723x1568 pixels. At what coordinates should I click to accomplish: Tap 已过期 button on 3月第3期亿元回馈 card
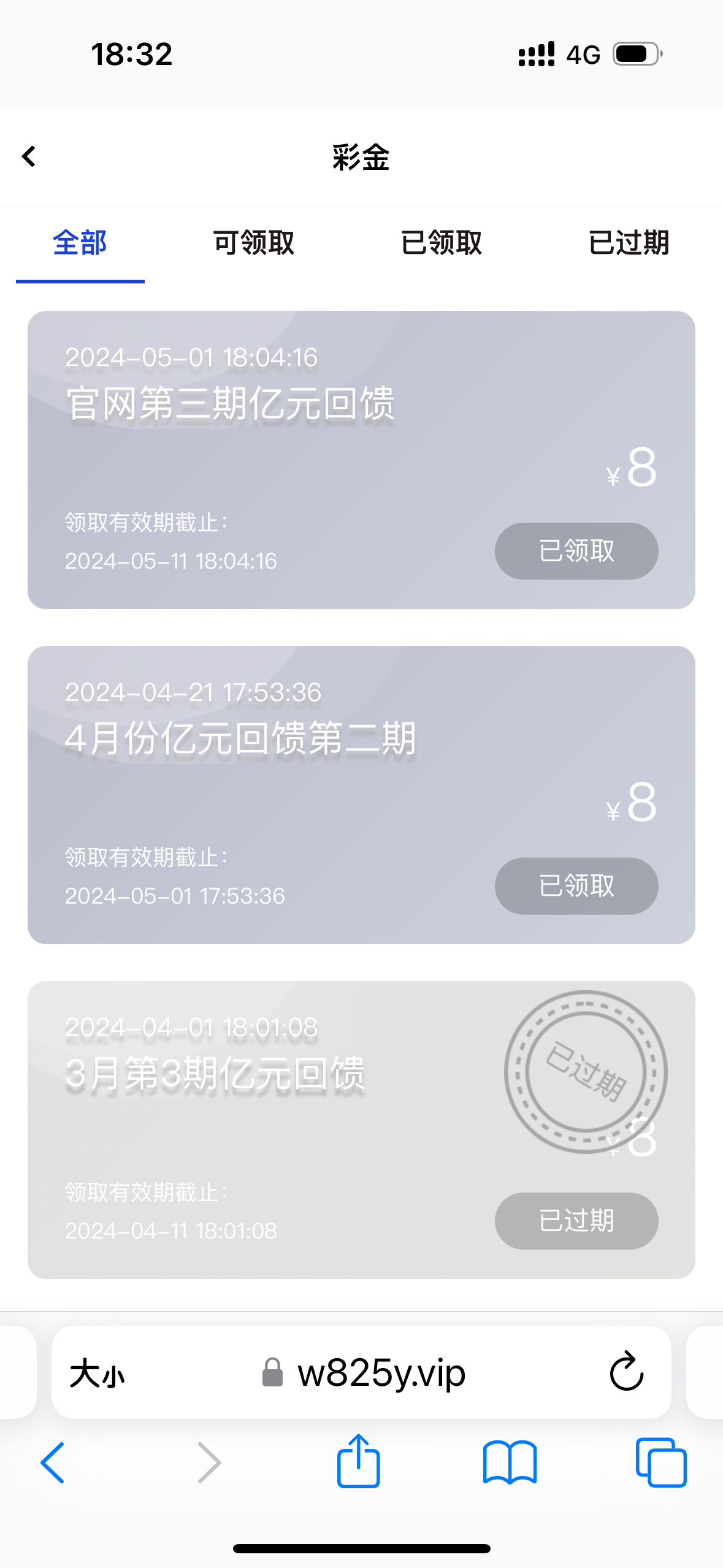(x=576, y=1221)
